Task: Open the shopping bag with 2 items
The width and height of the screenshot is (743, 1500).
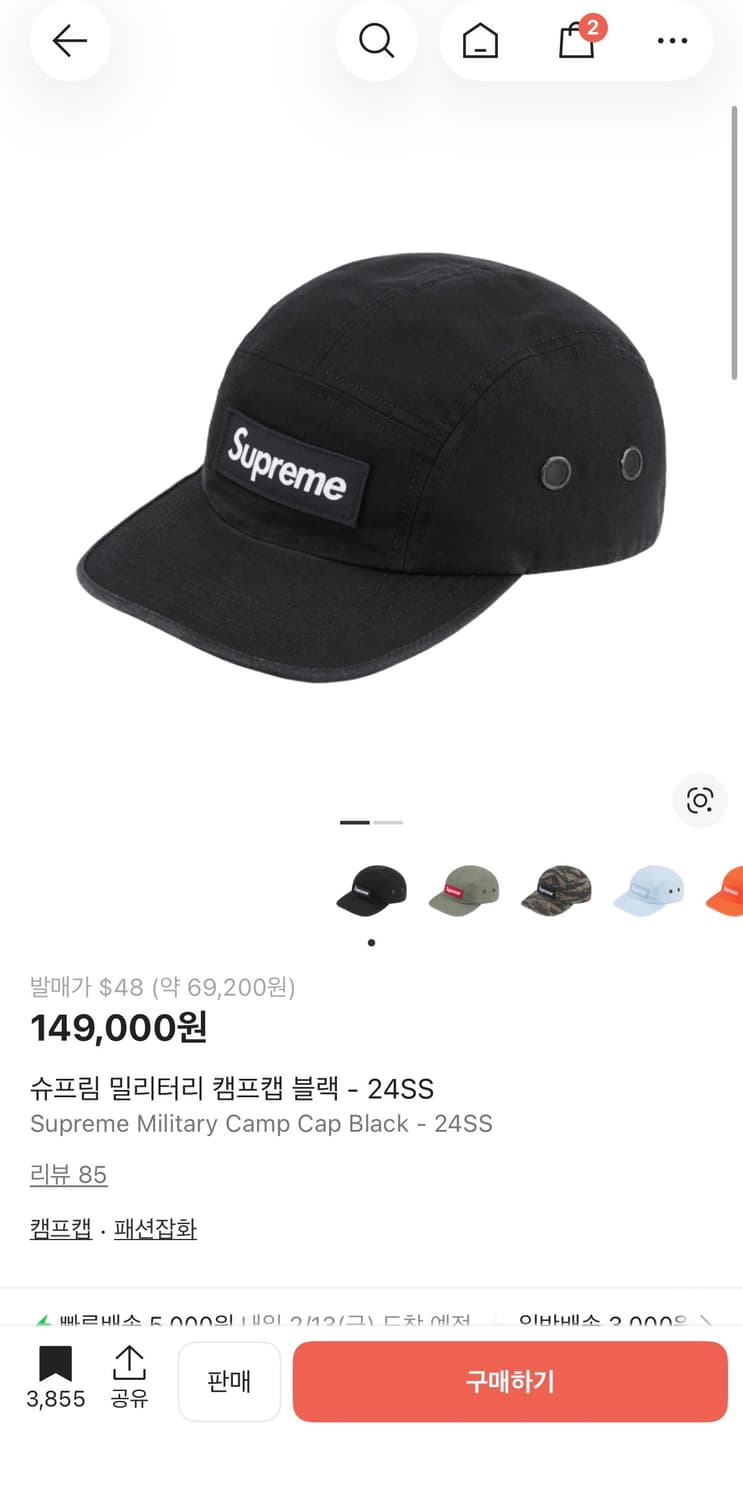Action: point(576,43)
